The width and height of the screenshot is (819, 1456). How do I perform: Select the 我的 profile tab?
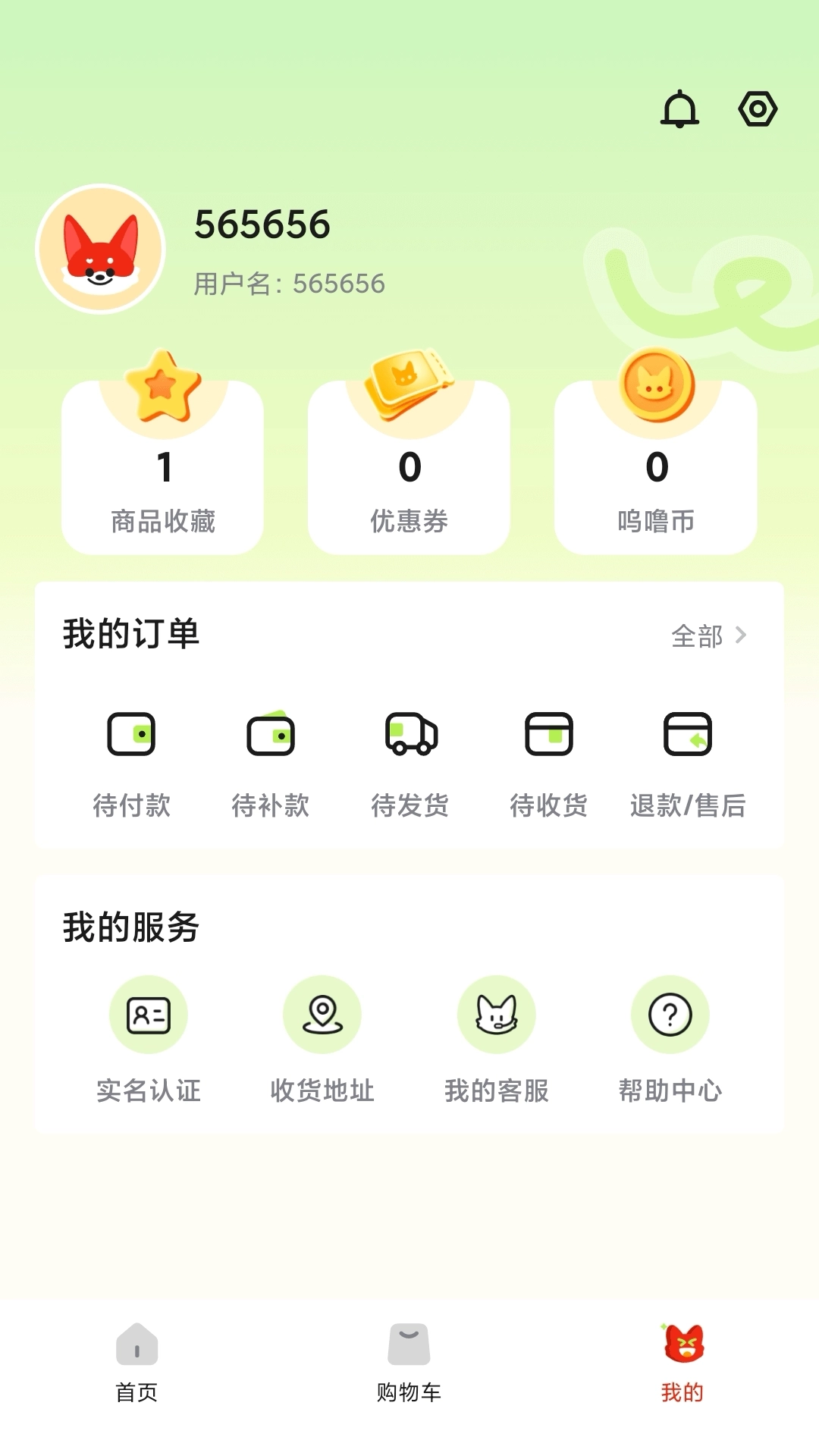click(682, 1365)
